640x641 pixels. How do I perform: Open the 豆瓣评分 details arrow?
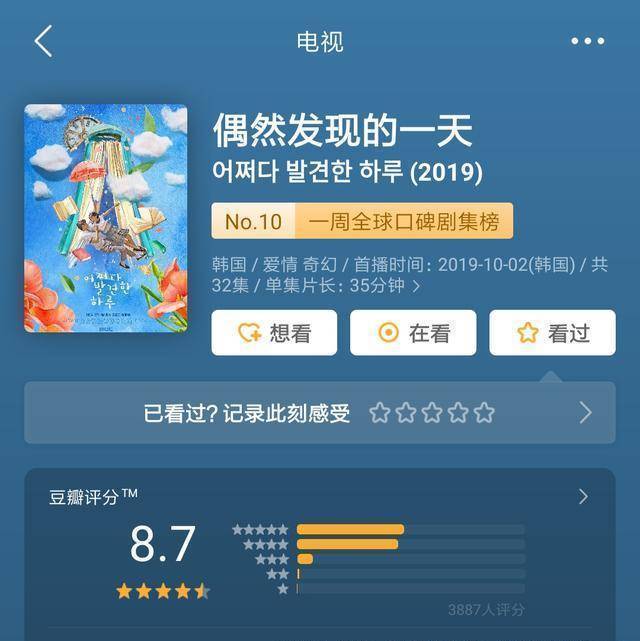[x=584, y=496]
